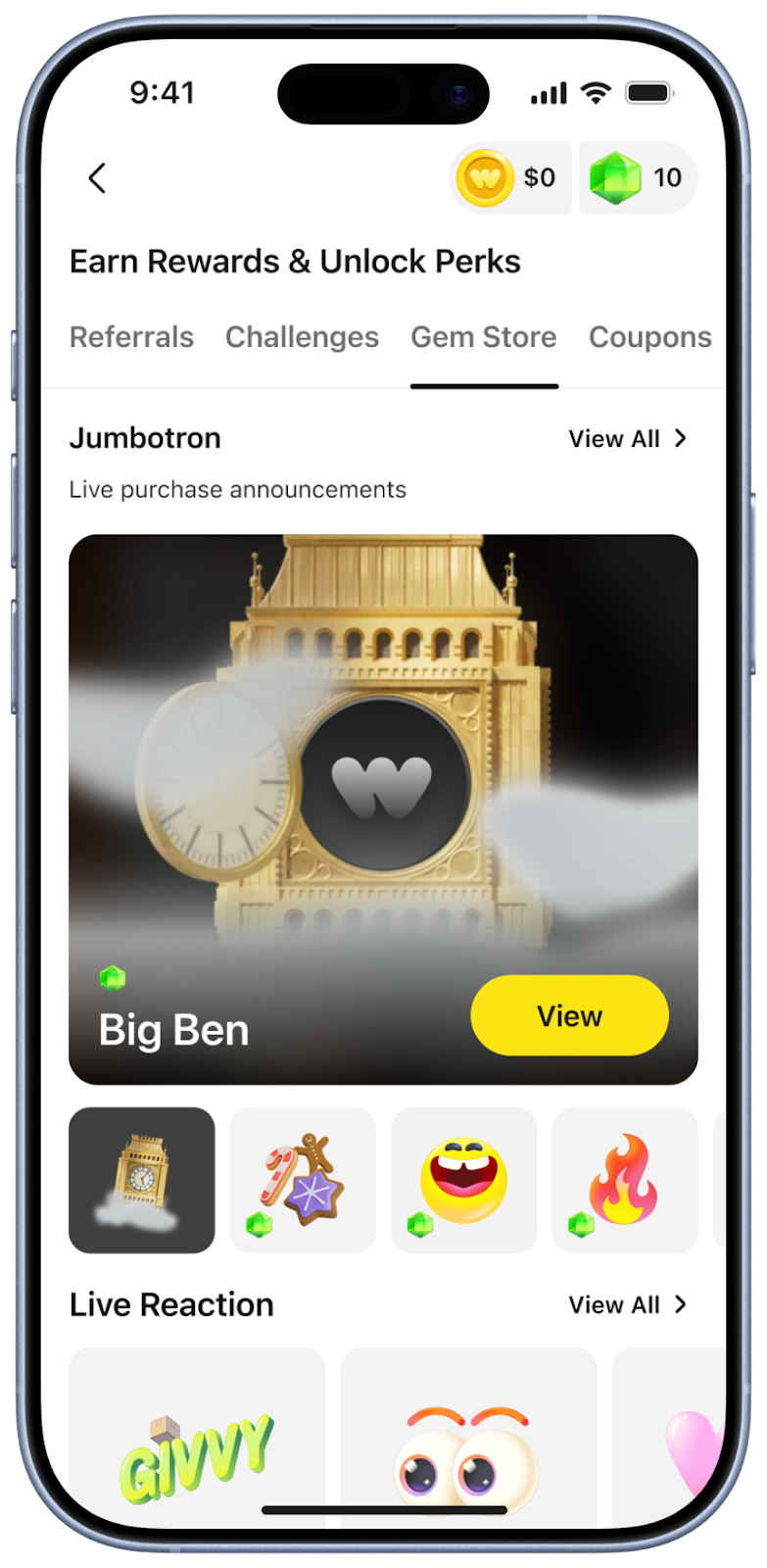Select the gingerbread candy cane thumbnail
767x1568 pixels.
tap(303, 1180)
